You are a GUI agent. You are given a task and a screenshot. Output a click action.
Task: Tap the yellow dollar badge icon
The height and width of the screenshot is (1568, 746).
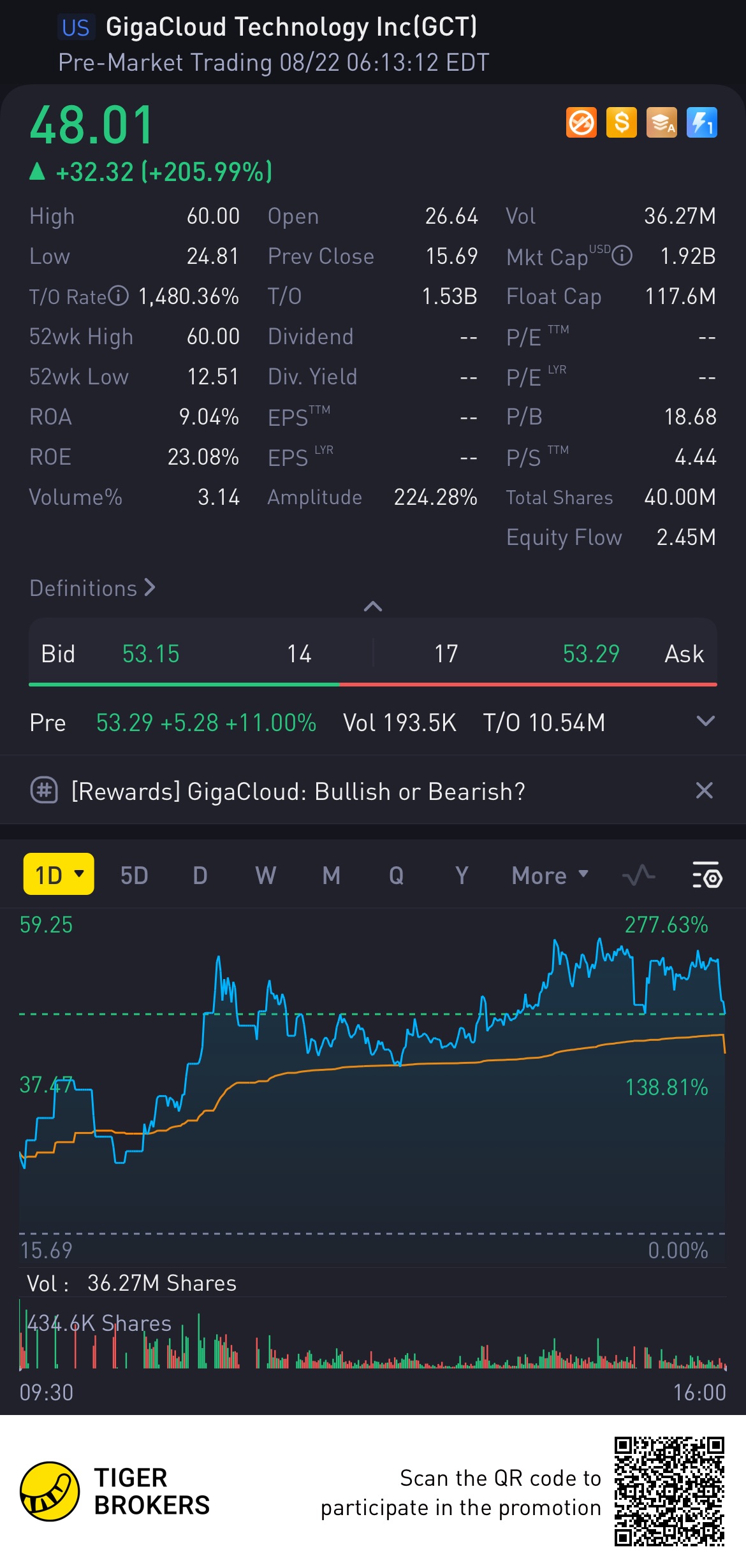621,122
